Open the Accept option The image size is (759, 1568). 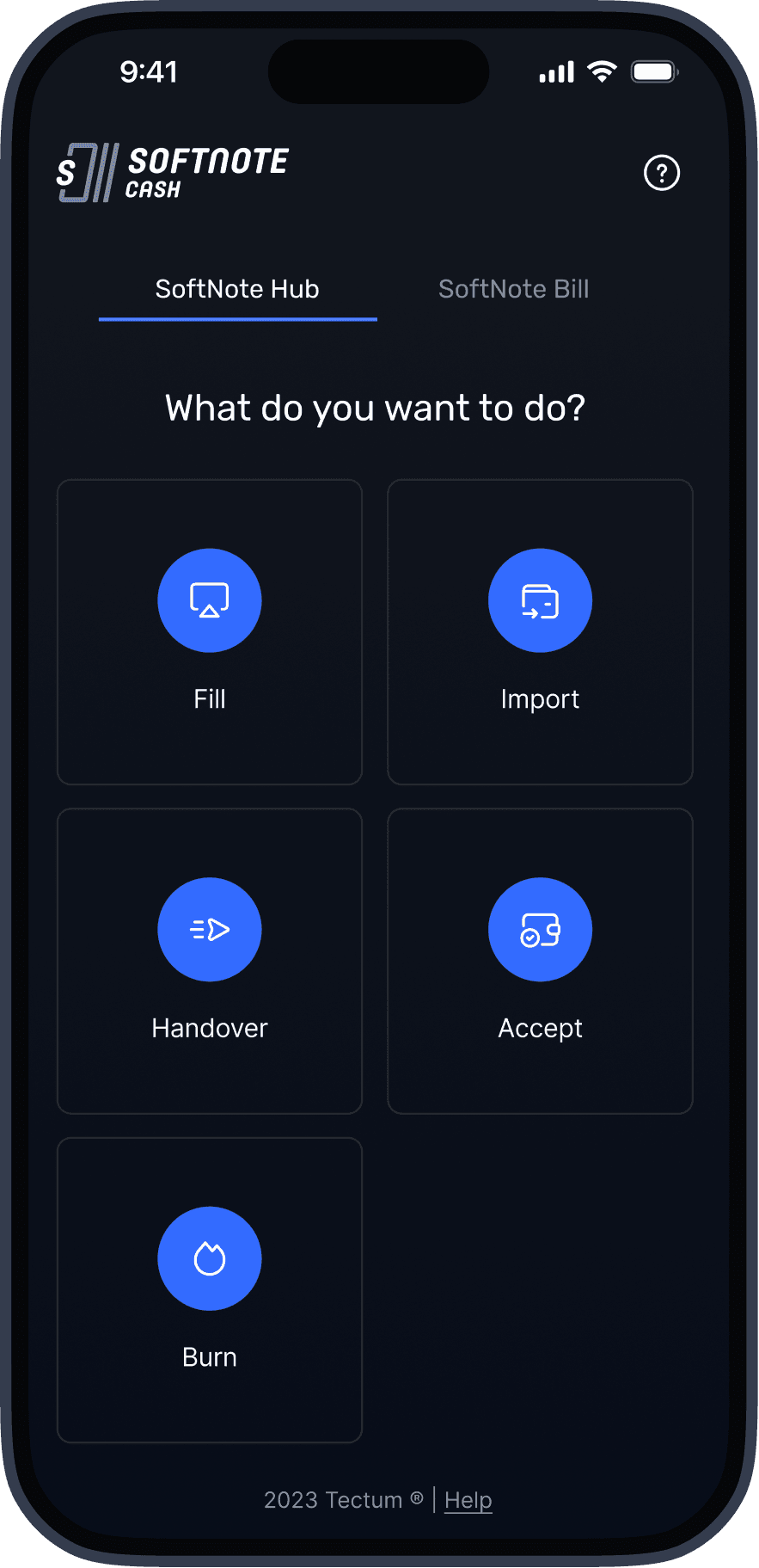pos(540,961)
